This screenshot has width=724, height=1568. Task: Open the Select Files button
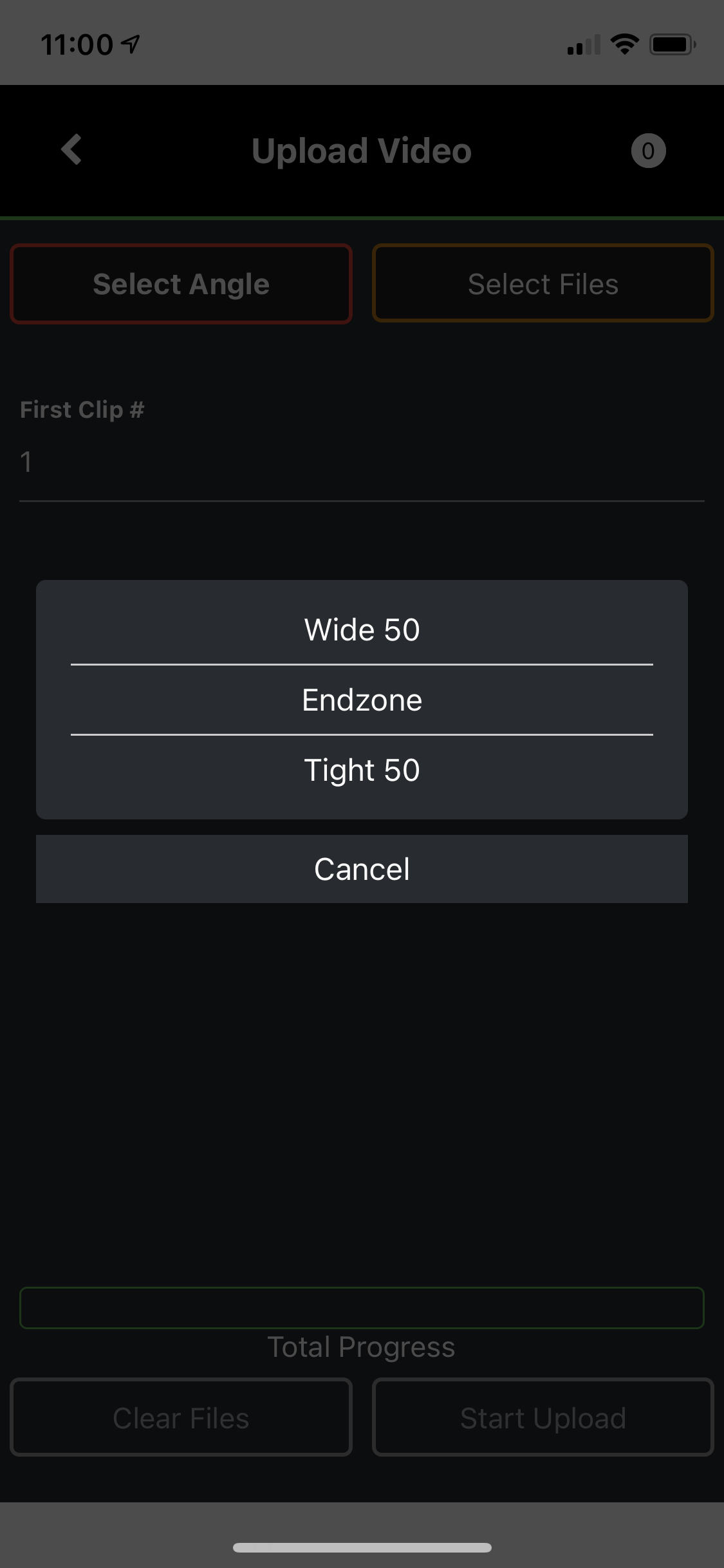[543, 284]
